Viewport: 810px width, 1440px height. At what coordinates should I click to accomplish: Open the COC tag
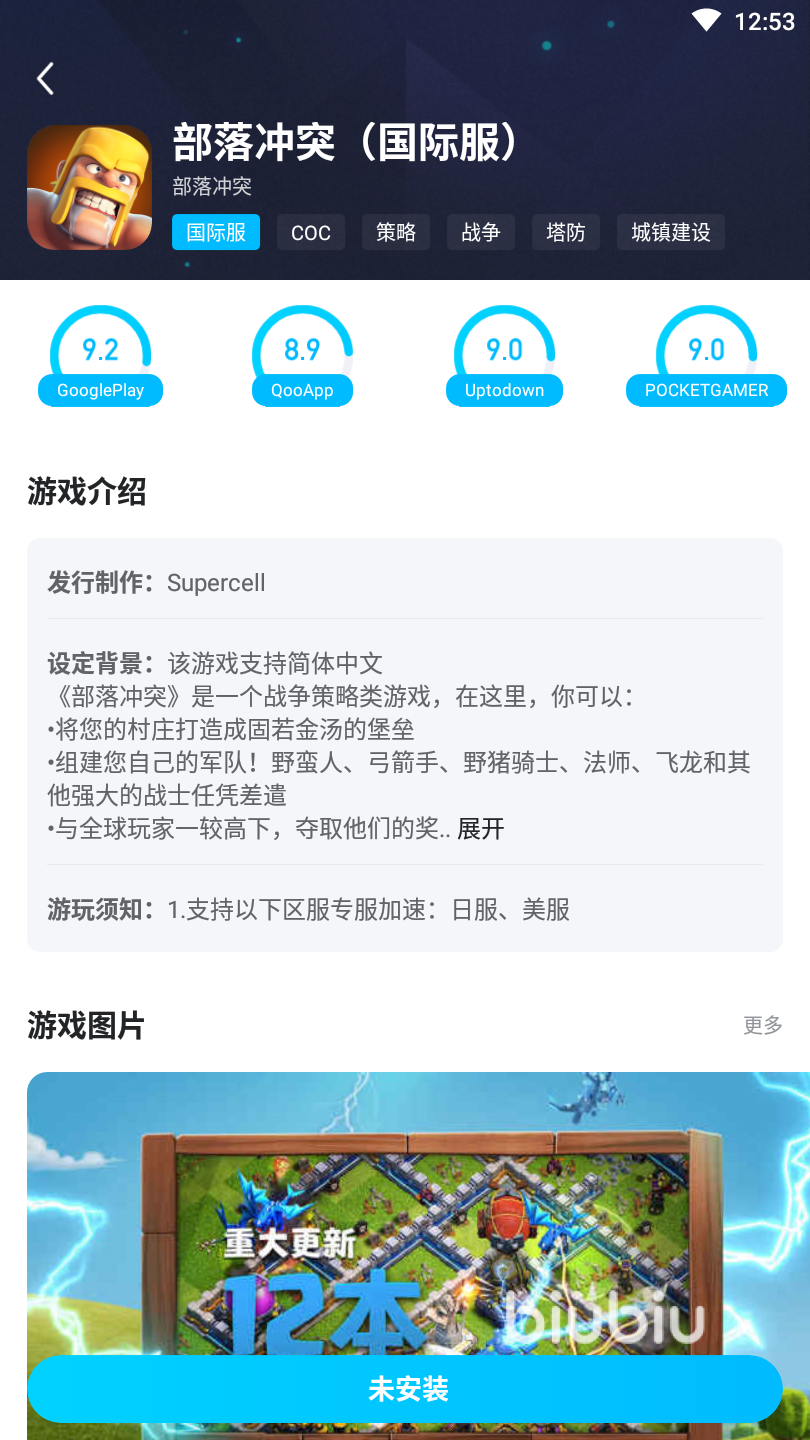[311, 232]
